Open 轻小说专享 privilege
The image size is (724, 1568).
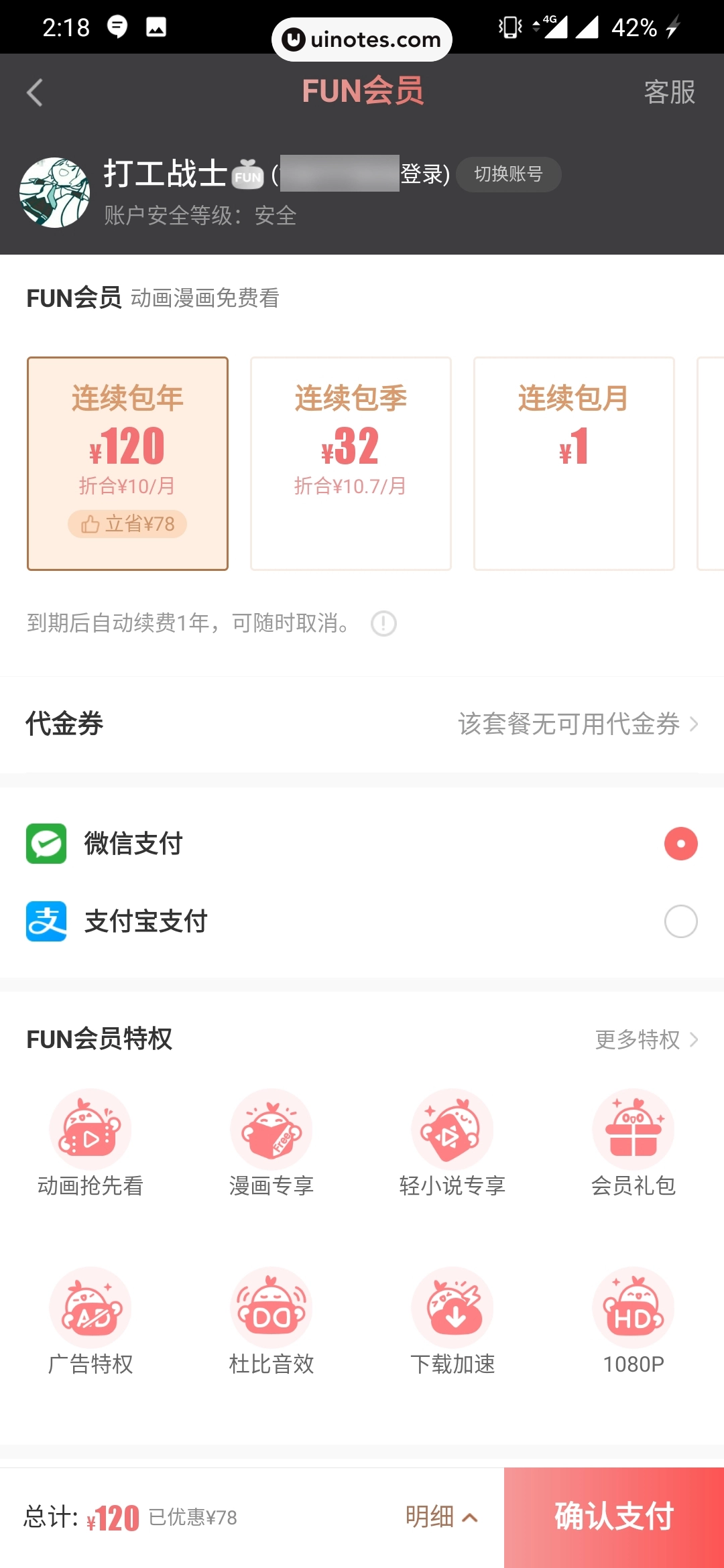[x=452, y=1143]
